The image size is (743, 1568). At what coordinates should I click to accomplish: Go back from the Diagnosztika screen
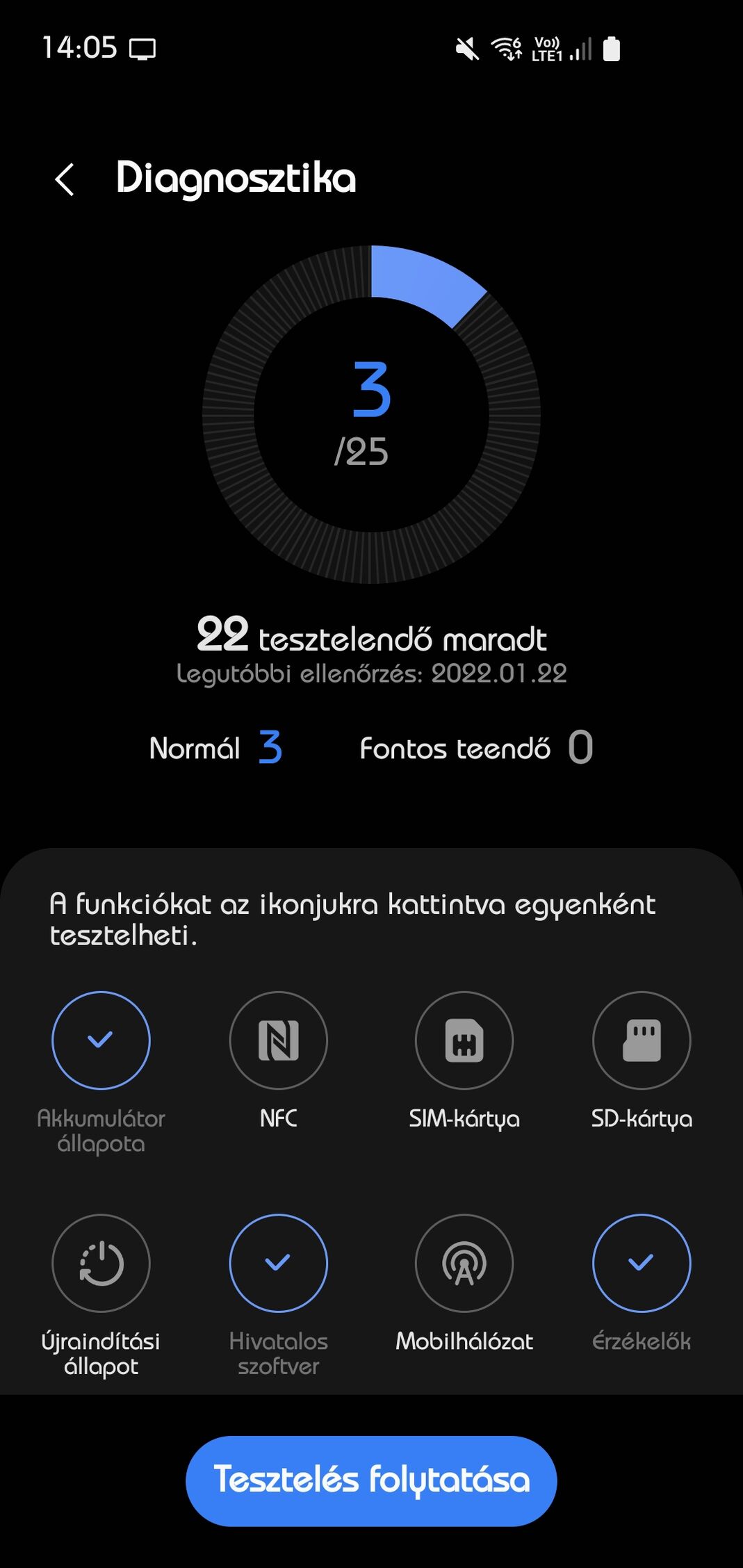(x=65, y=179)
